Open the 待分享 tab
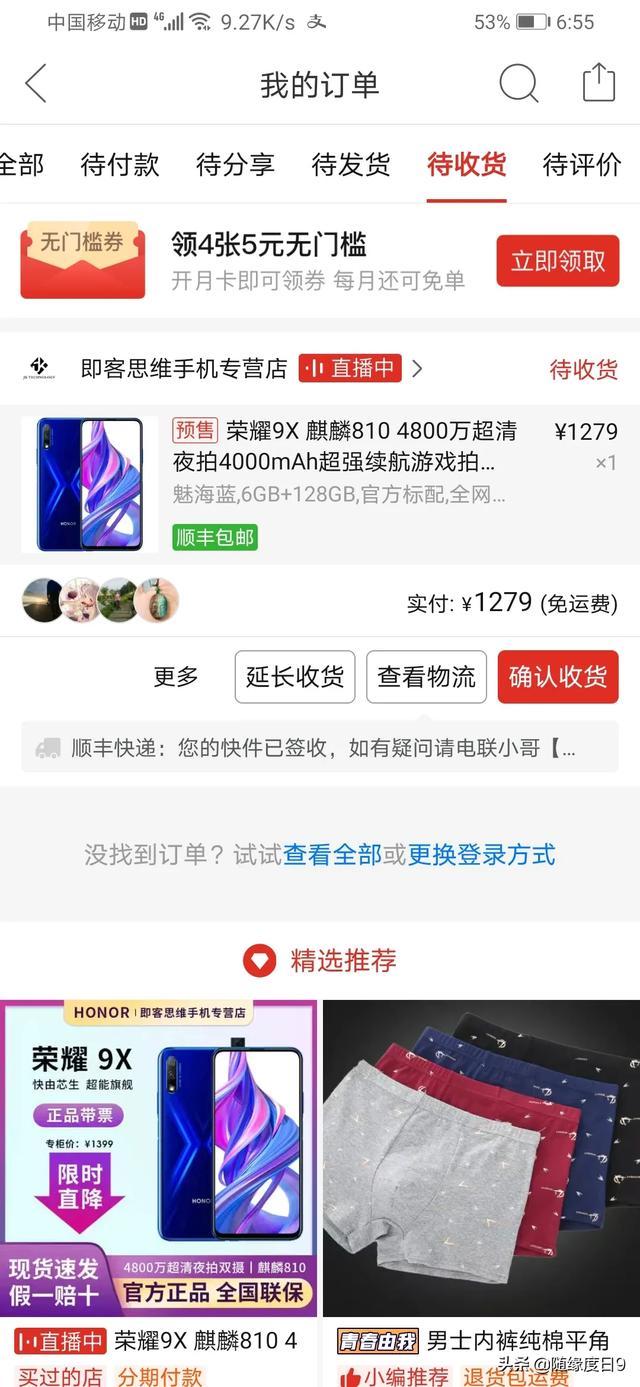The height and width of the screenshot is (1387, 640). tap(235, 164)
